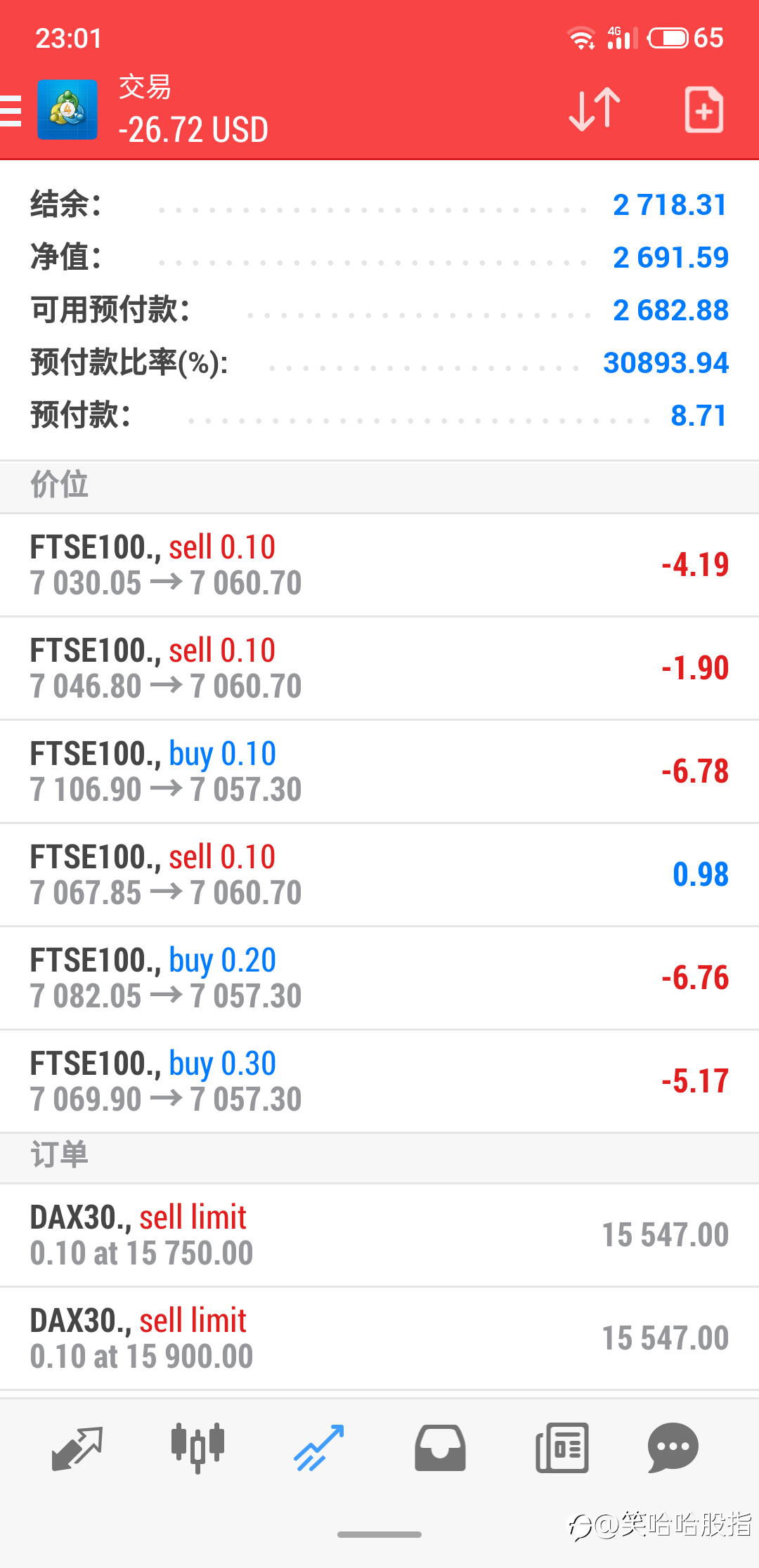Open FTSE100 buy 0.10 position at 7 106.90
This screenshot has height=1568, width=759.
coord(379,772)
